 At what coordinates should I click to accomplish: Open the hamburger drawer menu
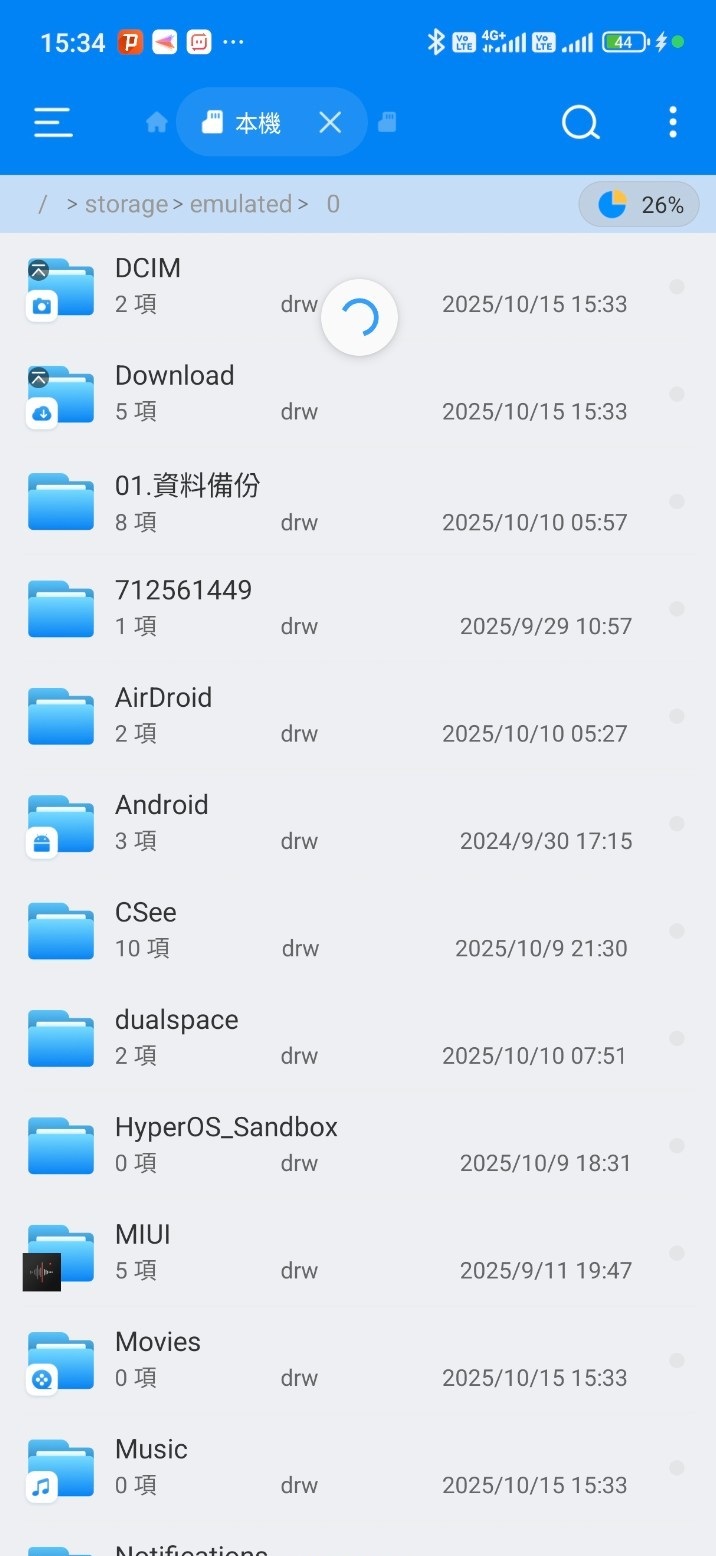coord(53,123)
